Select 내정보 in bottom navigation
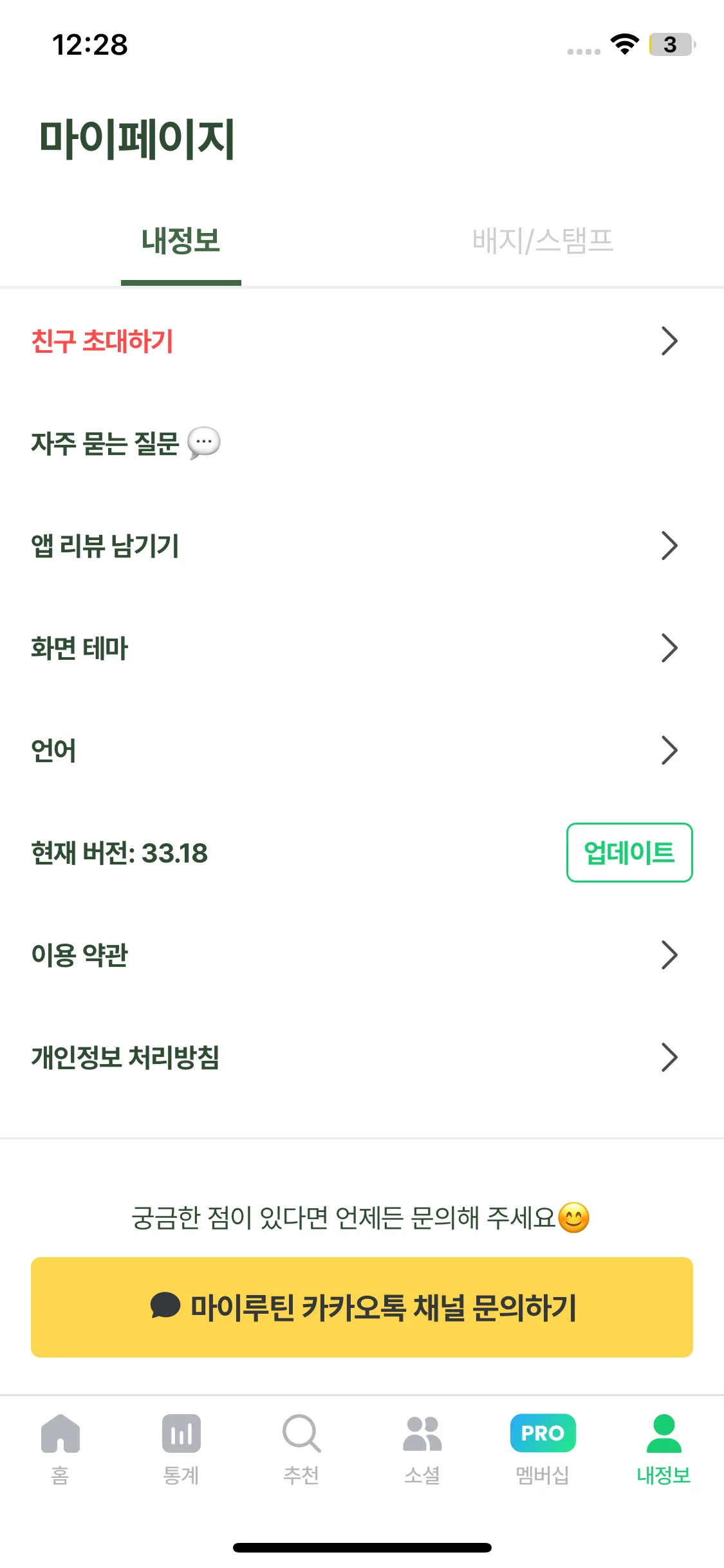The width and height of the screenshot is (724, 1568). click(664, 1448)
